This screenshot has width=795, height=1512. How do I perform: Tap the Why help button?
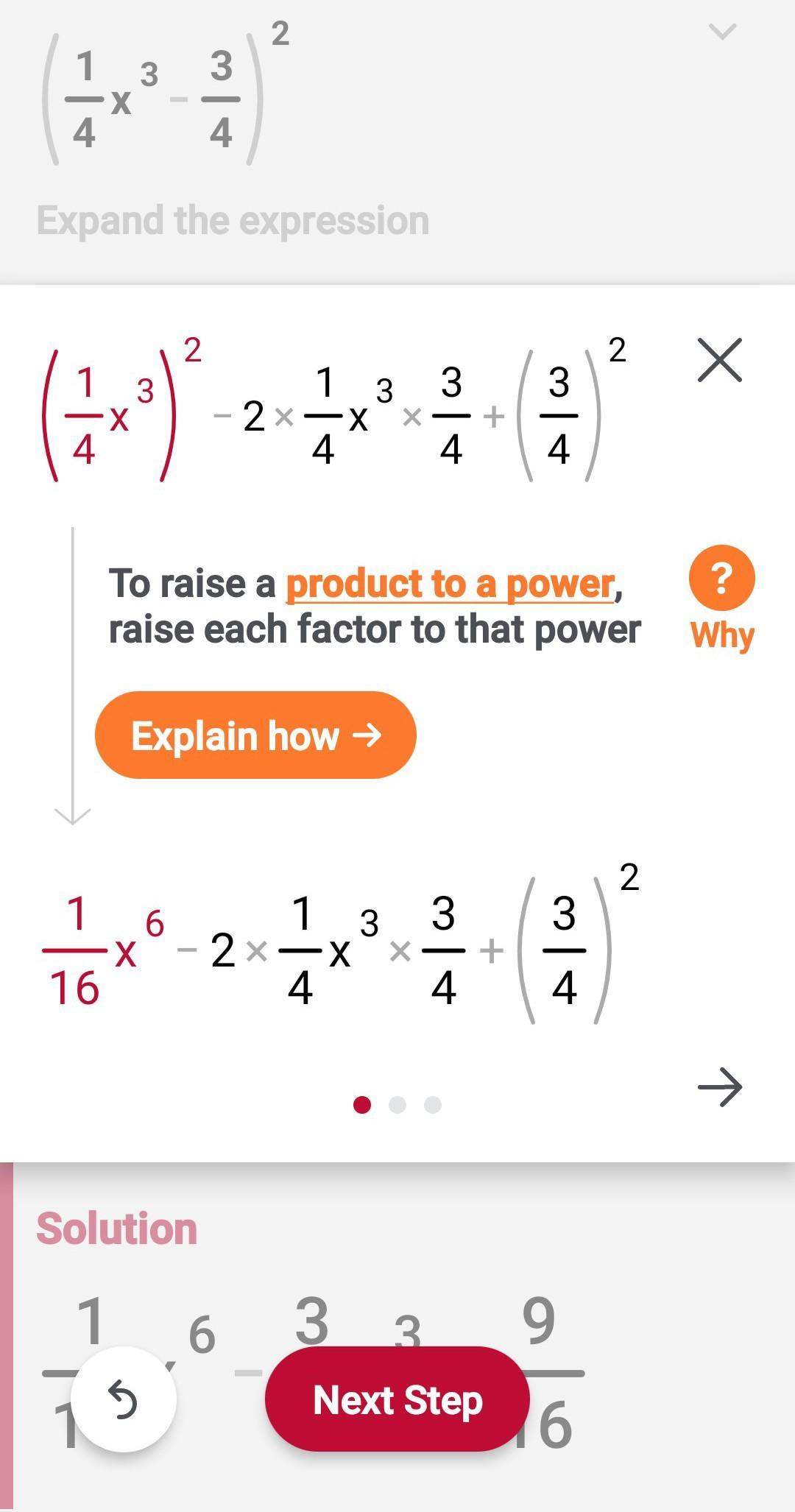(x=721, y=597)
